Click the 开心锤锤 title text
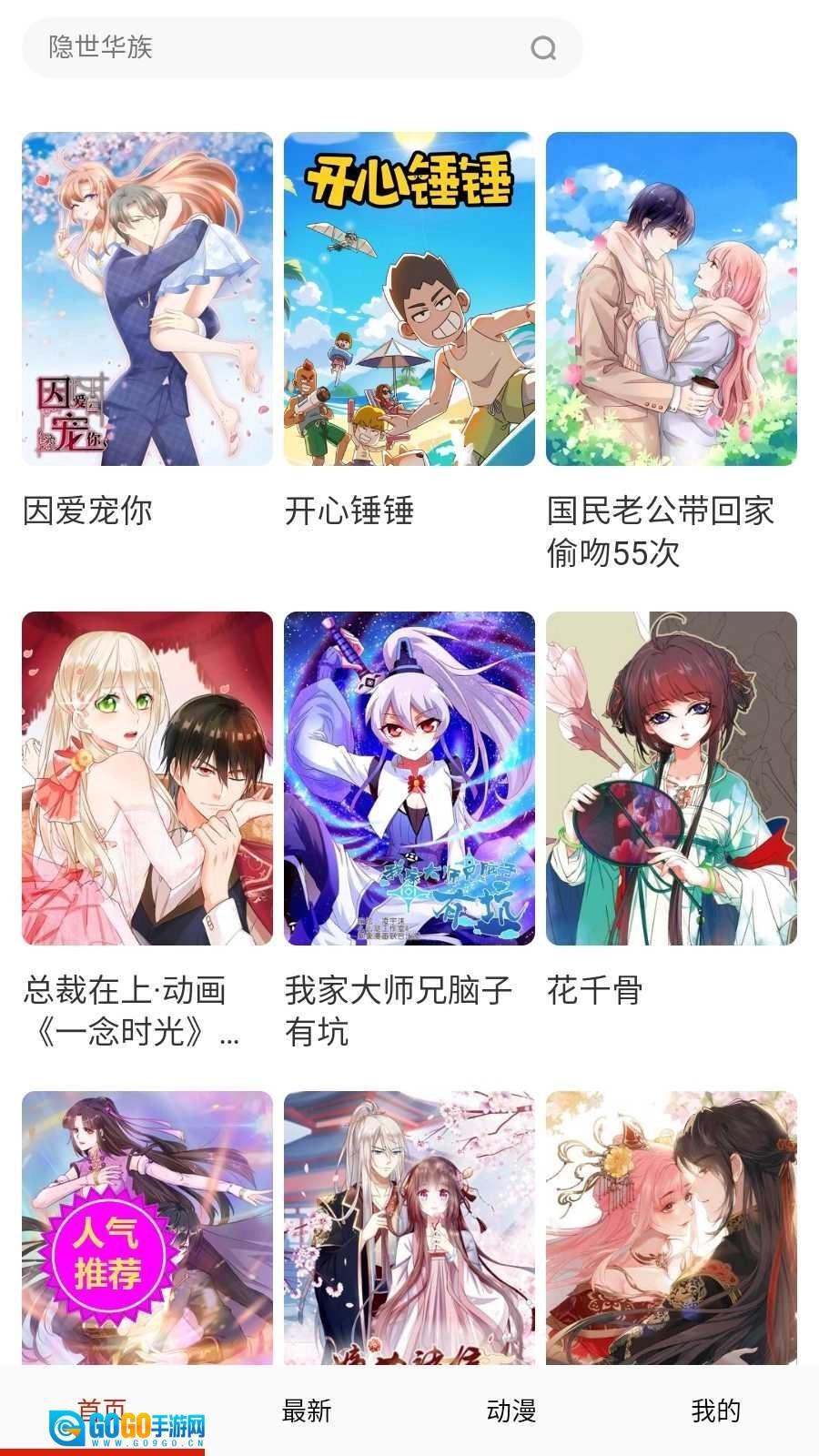The width and height of the screenshot is (819, 1456). 351,511
